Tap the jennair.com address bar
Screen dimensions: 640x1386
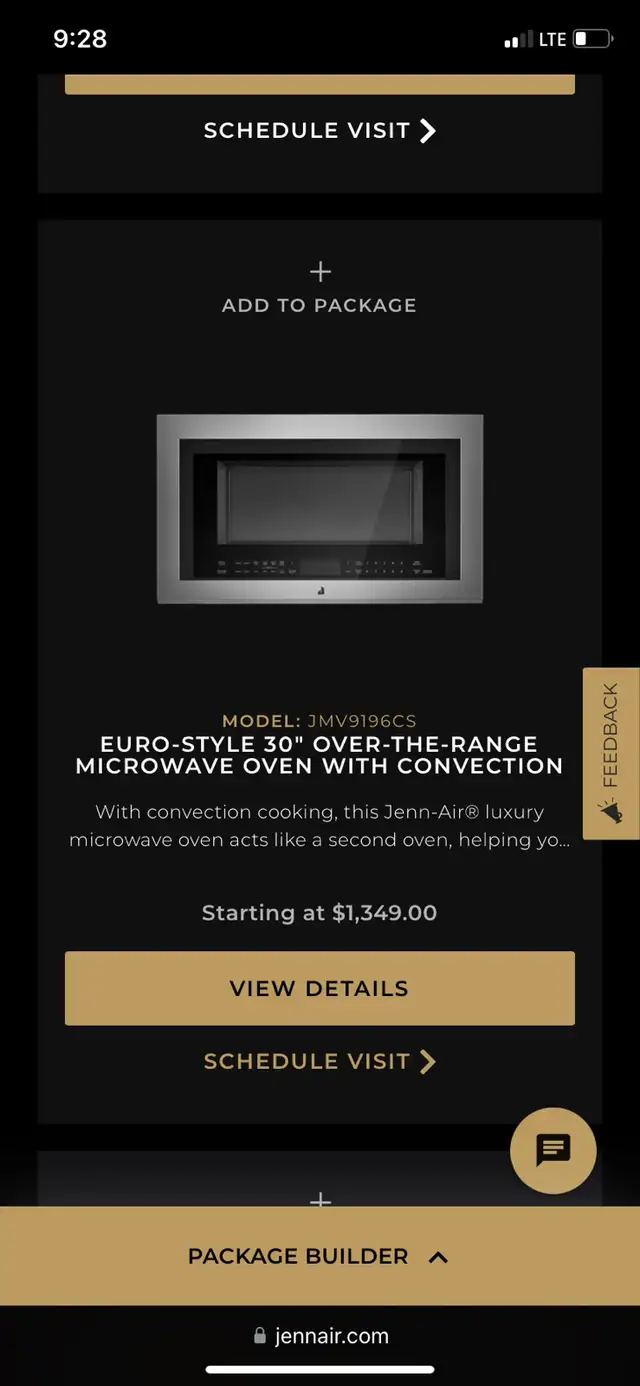tap(320, 1336)
